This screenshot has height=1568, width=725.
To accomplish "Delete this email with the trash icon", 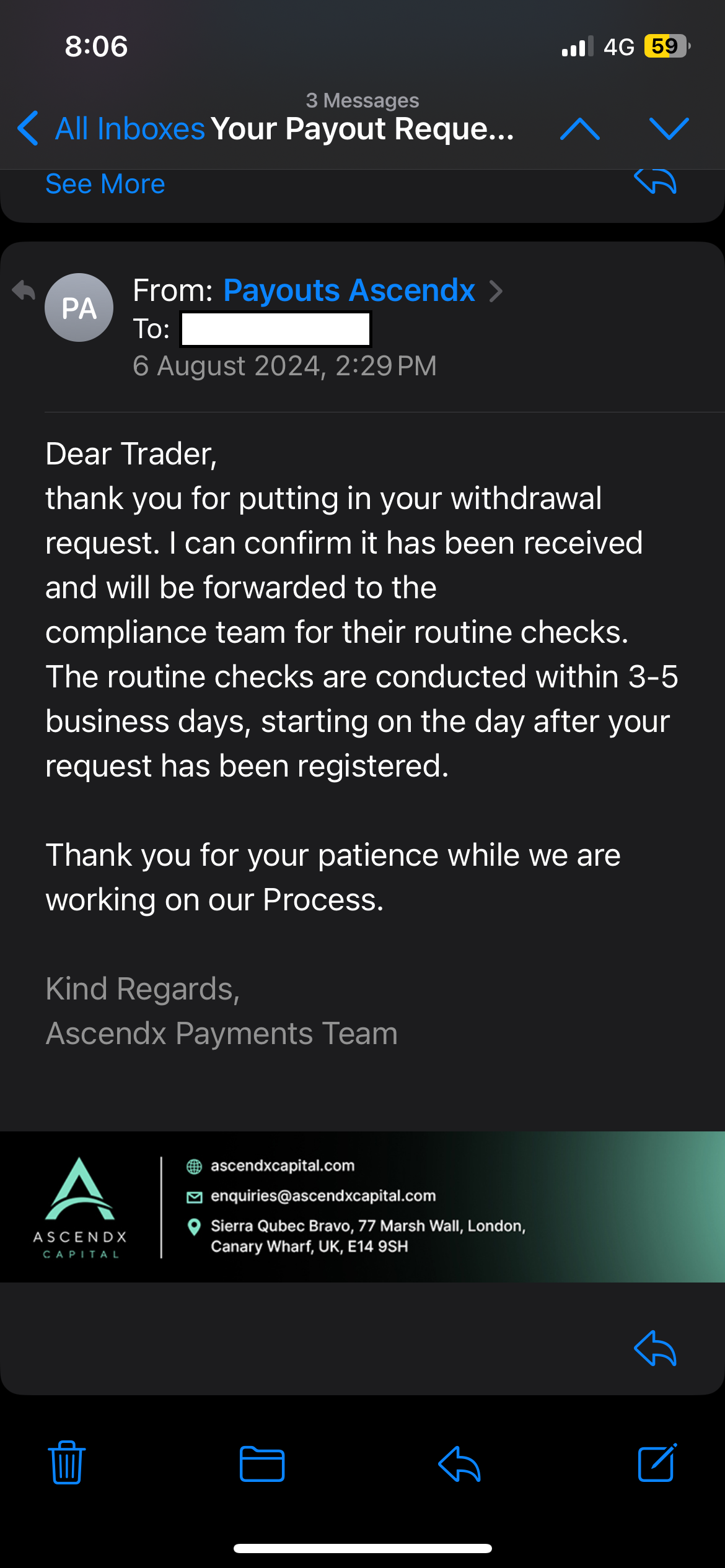I will 67,1463.
